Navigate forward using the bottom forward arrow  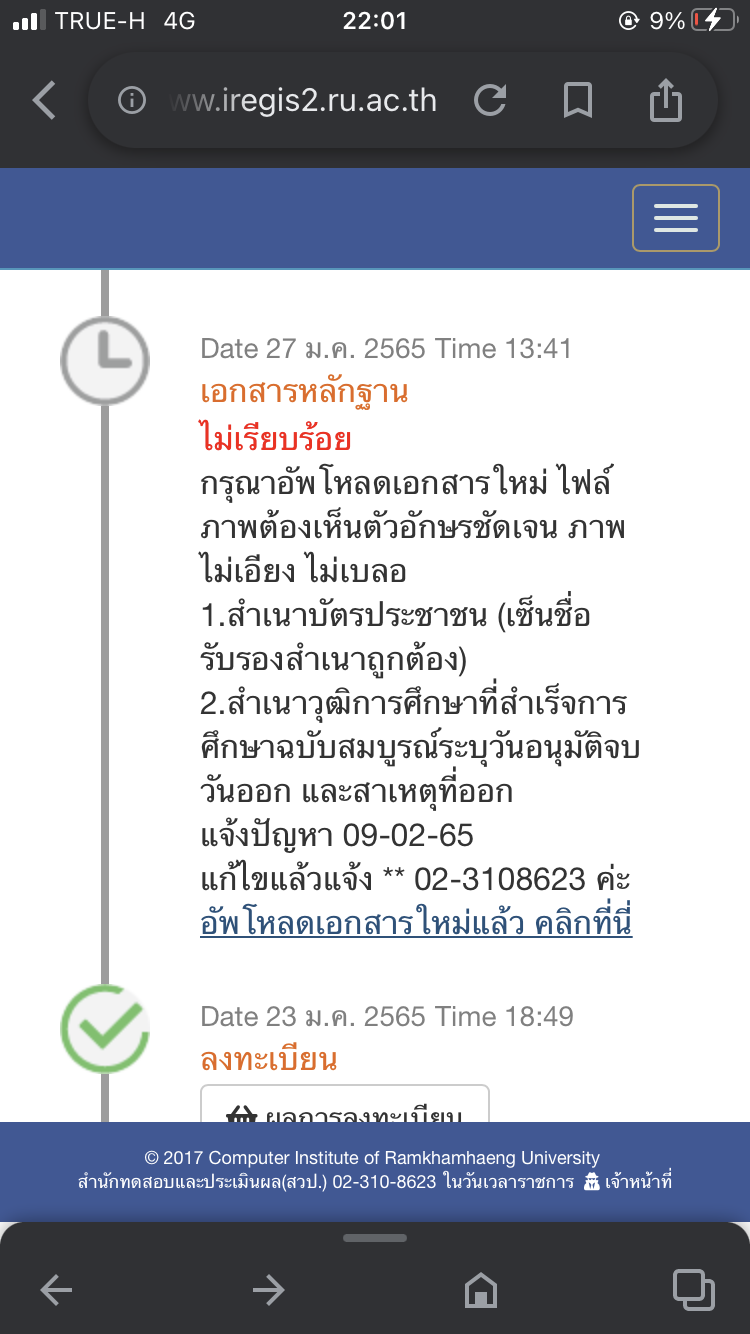coord(268,1291)
